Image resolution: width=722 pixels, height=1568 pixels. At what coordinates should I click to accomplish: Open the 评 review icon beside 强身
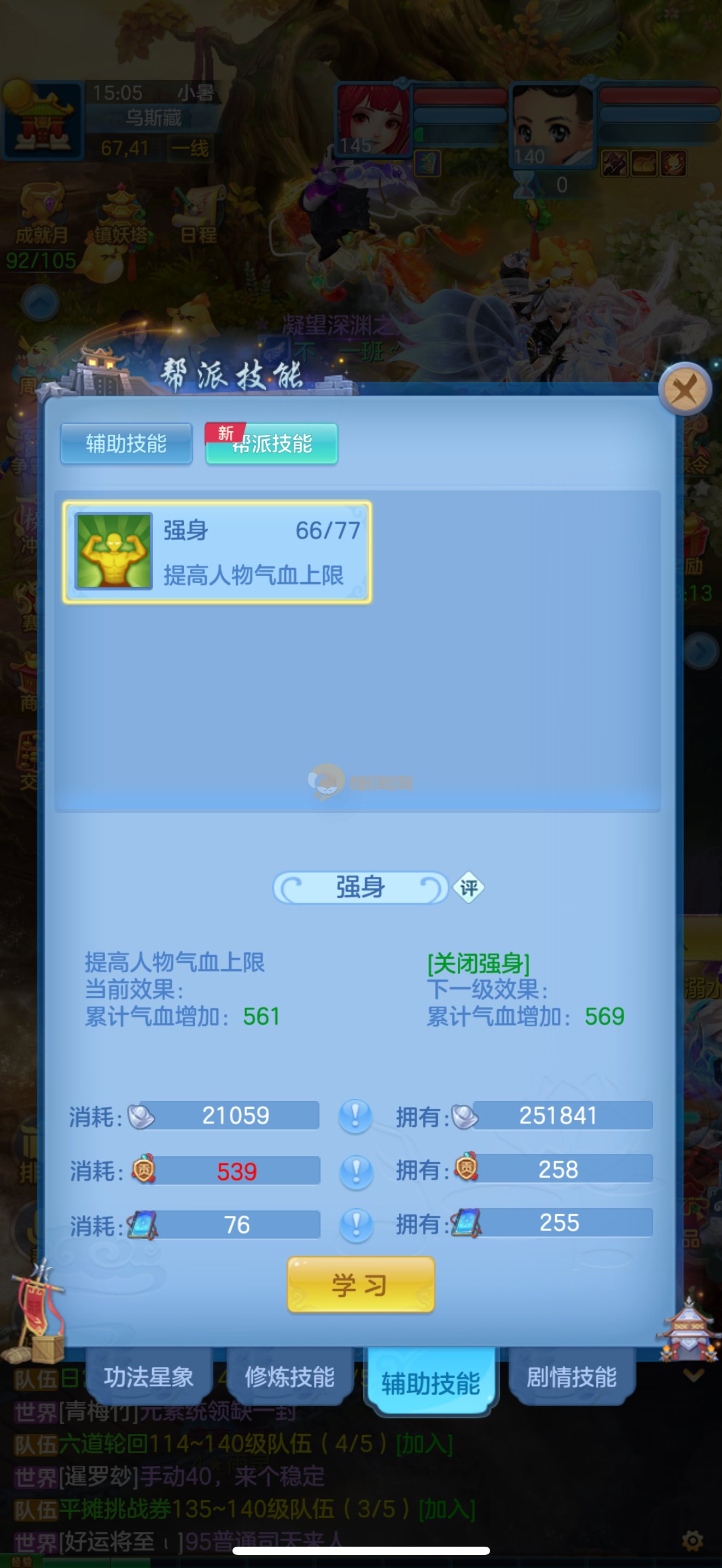[469, 887]
